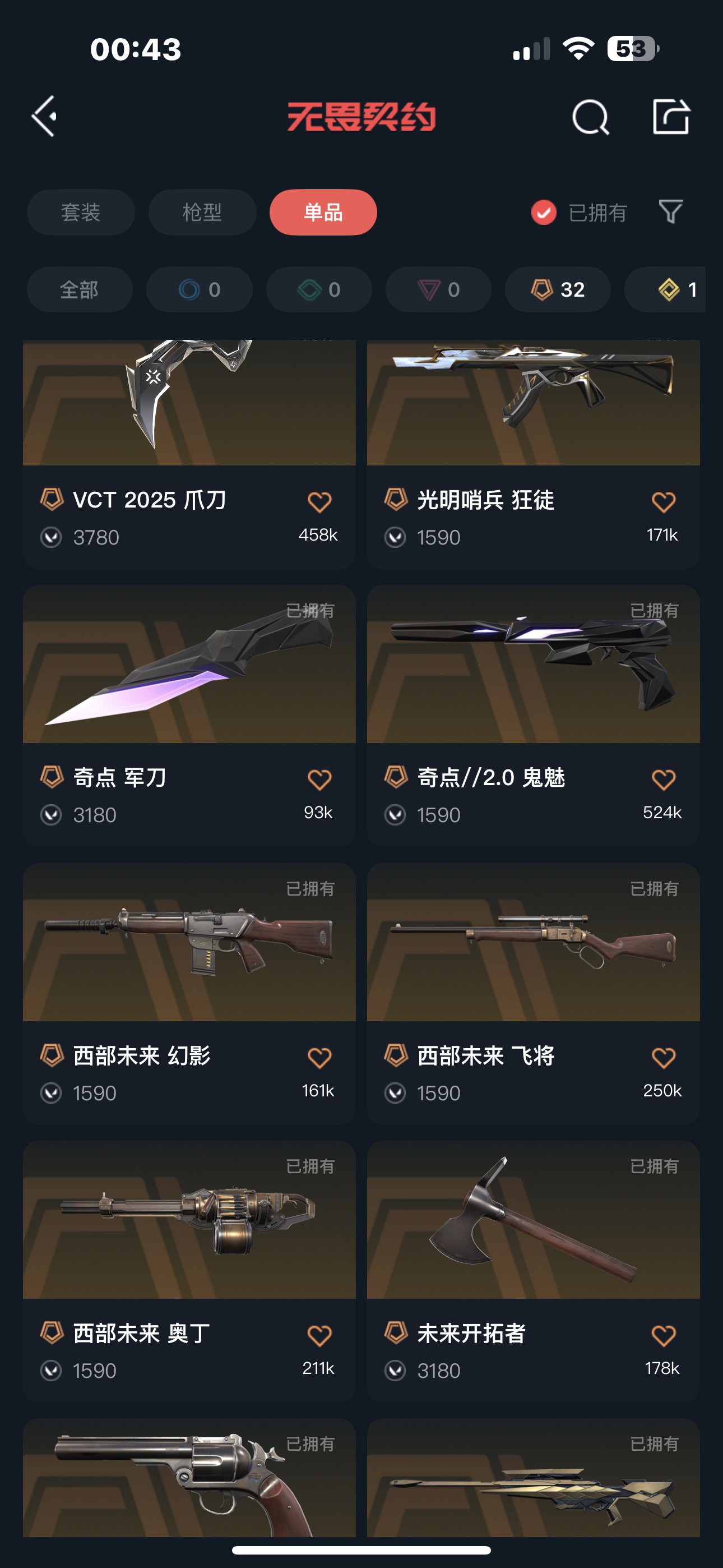This screenshot has height=1568, width=723.
Task: Like the 西部未来 飞将 skin
Action: (x=662, y=1058)
